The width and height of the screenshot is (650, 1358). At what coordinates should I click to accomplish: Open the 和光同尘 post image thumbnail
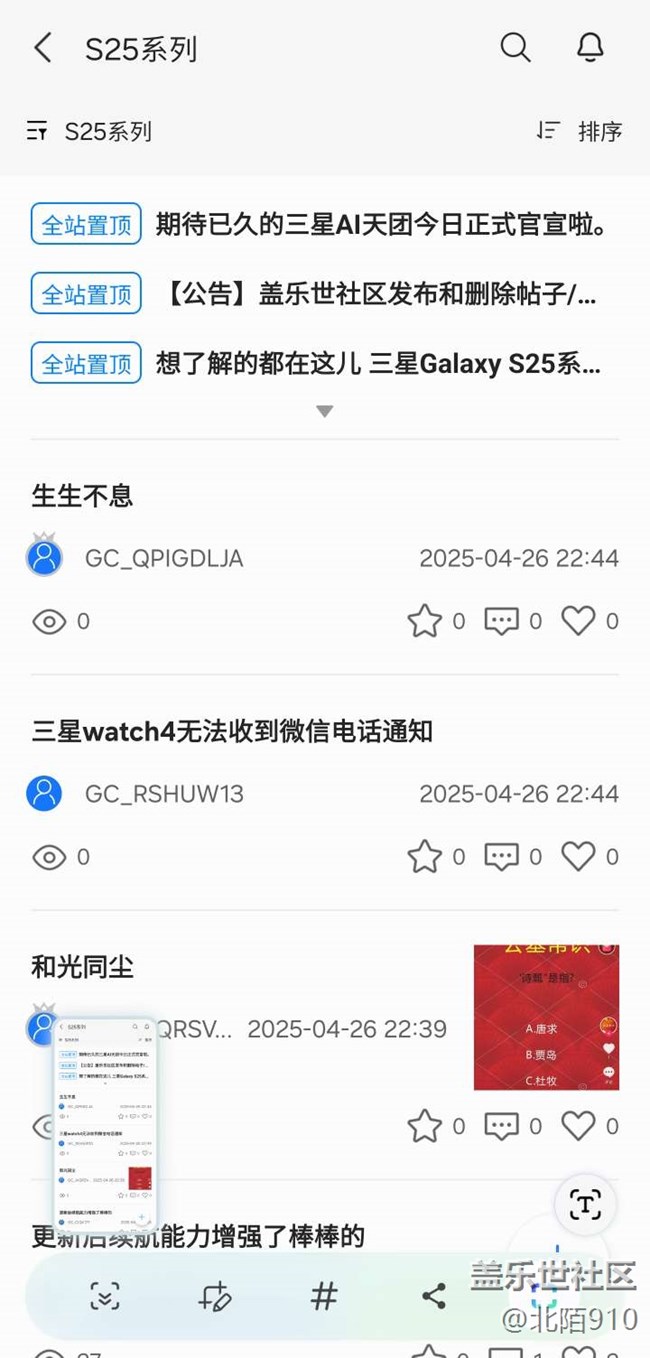546,1017
